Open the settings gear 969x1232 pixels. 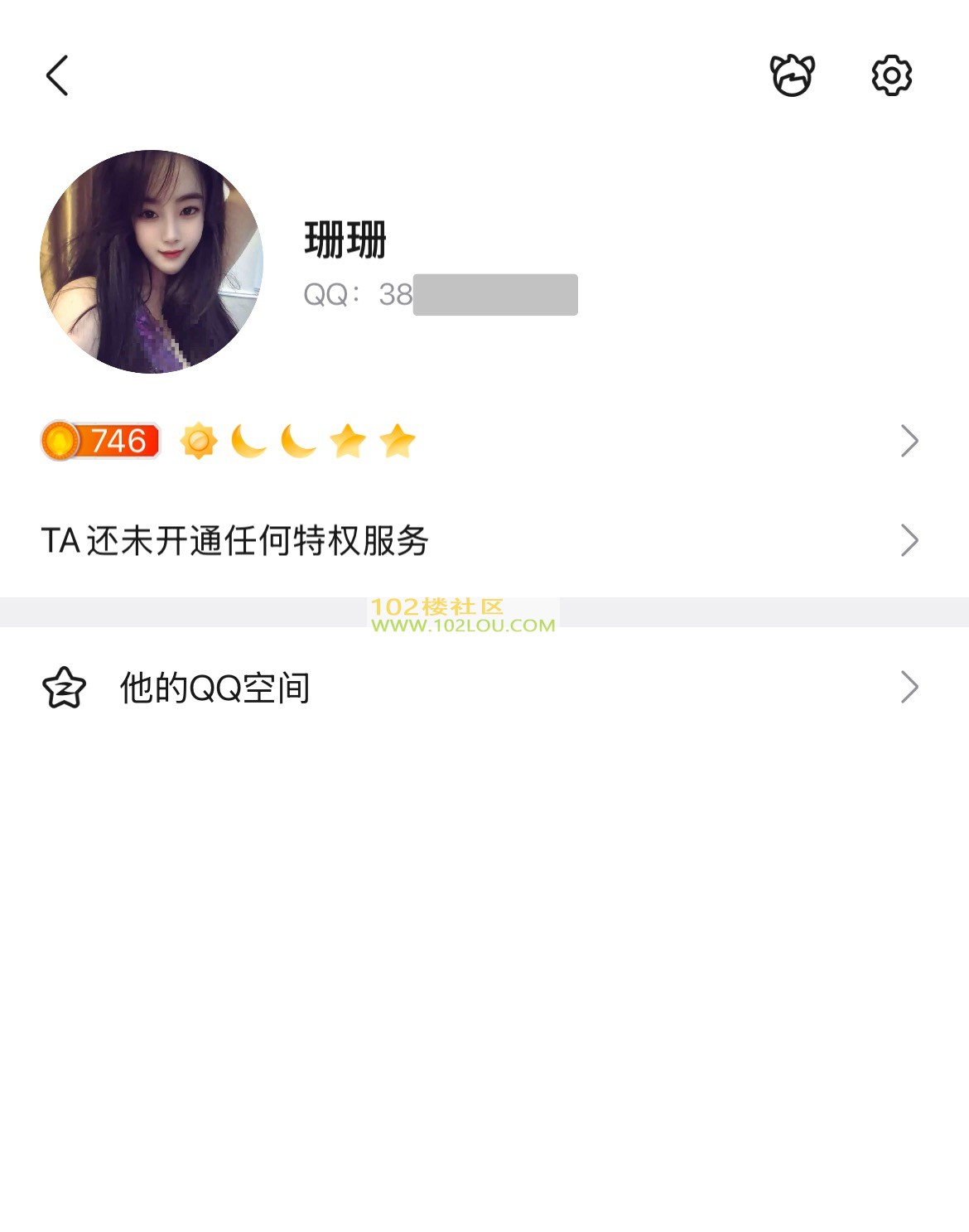891,76
